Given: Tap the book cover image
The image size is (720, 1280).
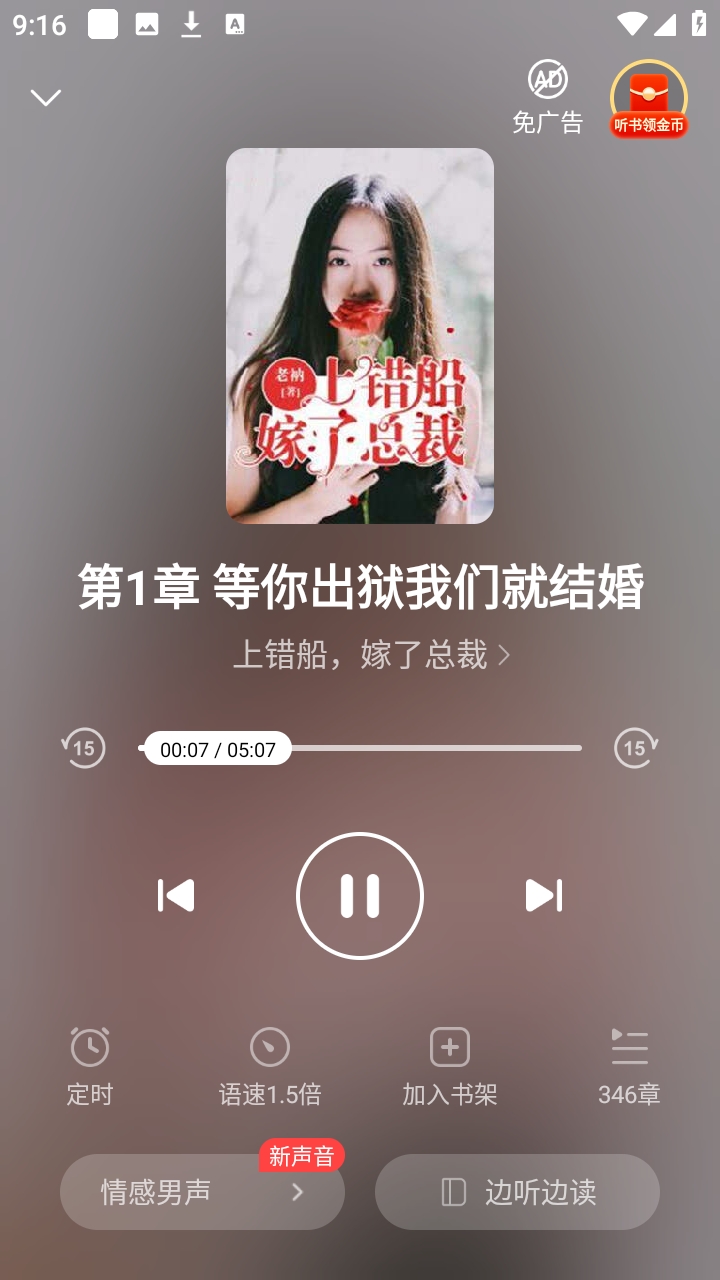Looking at the screenshot, I should point(360,336).
